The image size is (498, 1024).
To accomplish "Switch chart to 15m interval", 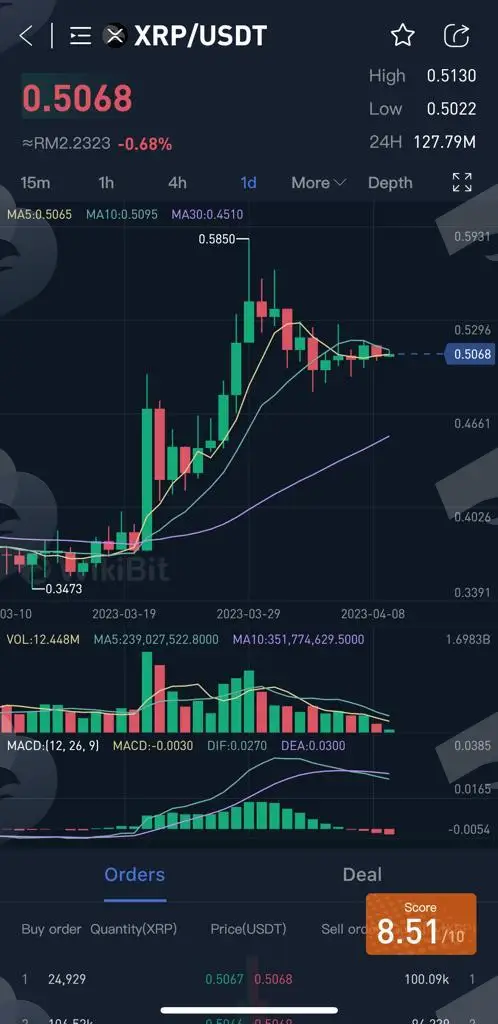I will [35, 183].
